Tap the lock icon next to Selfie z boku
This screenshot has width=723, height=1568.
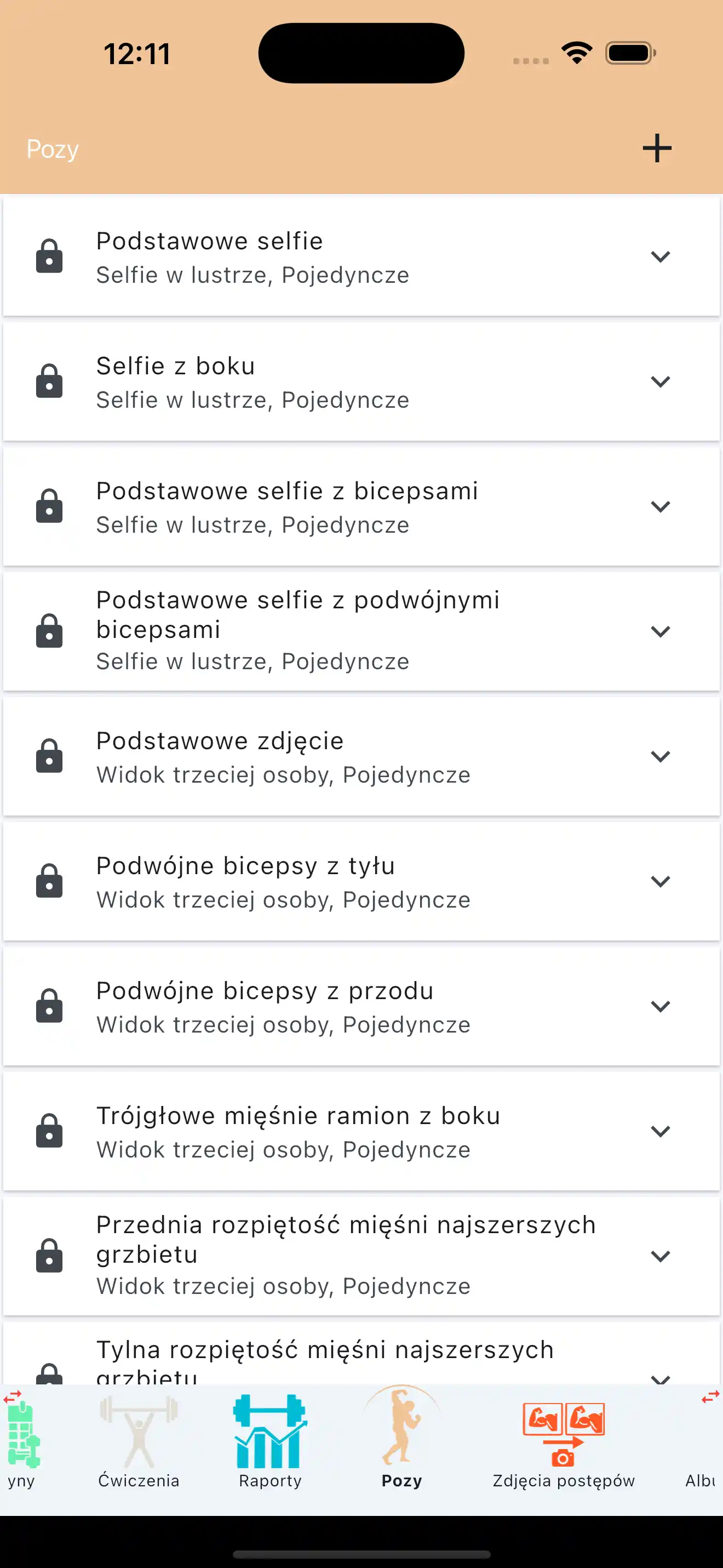(50, 381)
